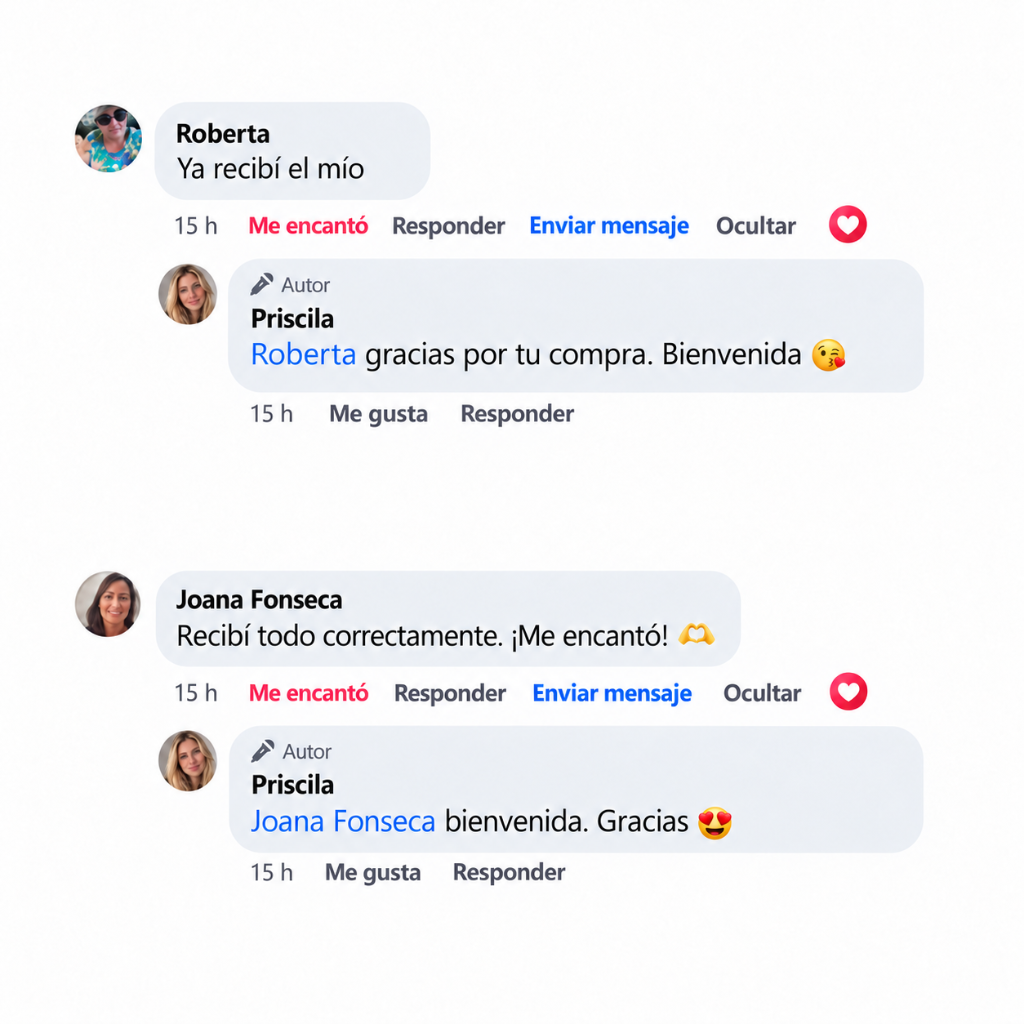Open the heart reaction on Joana Fonseca's comment
Screen dimensions: 1024x1024
pos(848,692)
